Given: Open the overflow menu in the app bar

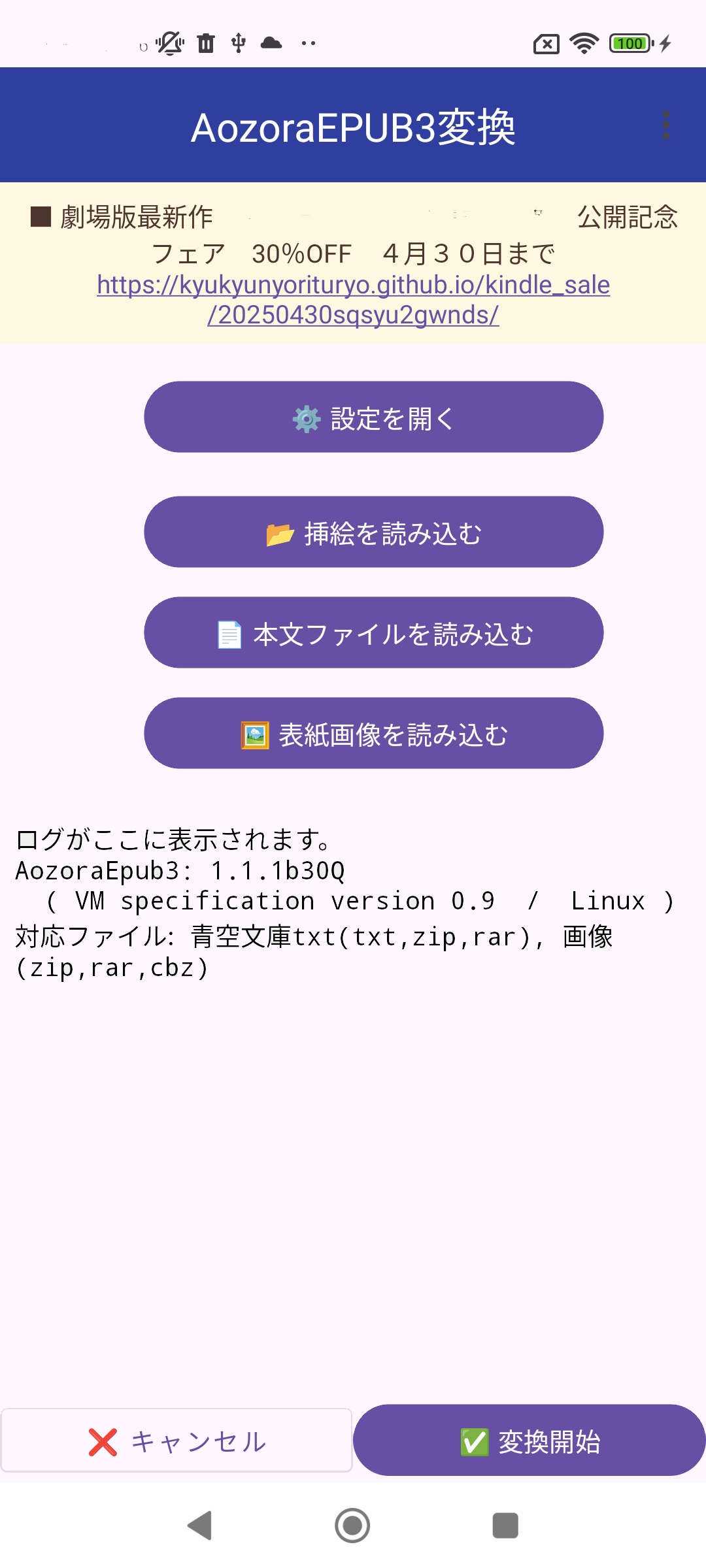Looking at the screenshot, I should pos(665,125).
